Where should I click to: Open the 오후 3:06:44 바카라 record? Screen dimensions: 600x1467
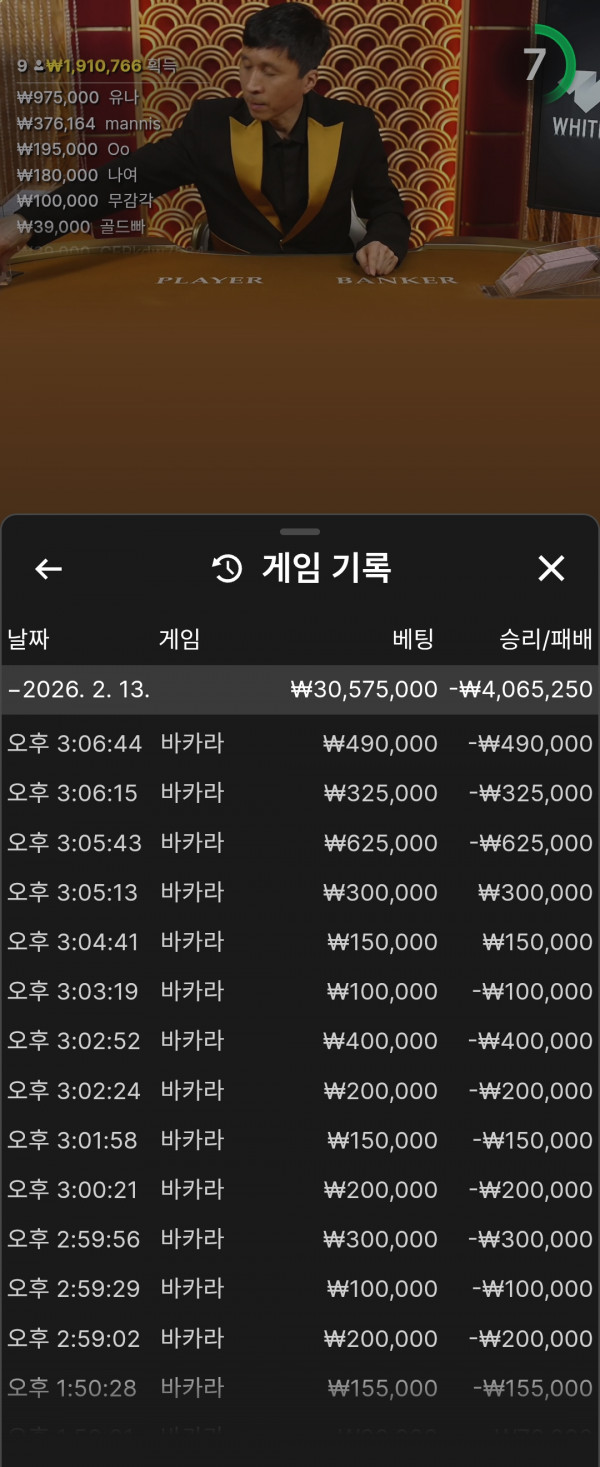coord(300,743)
